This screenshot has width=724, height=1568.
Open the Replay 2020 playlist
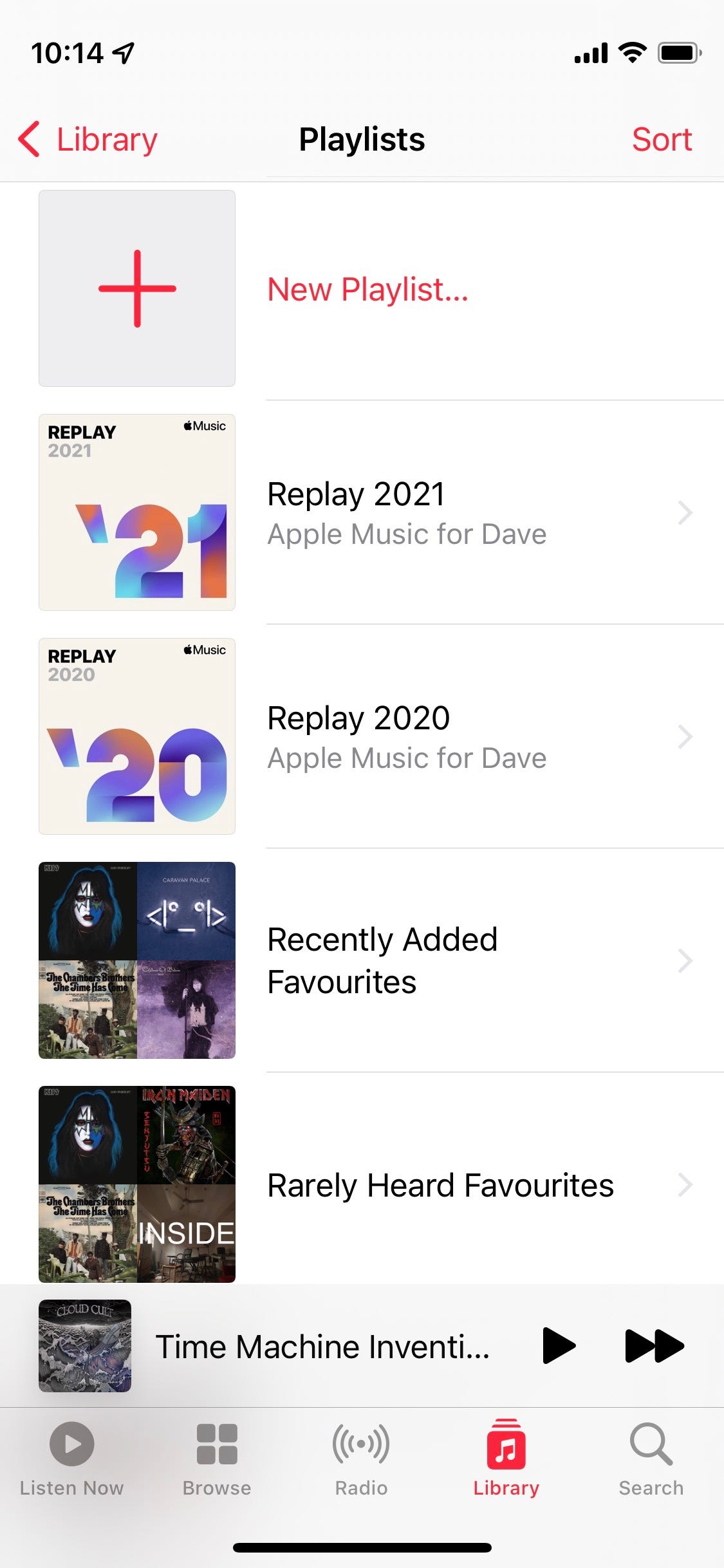coord(405,737)
